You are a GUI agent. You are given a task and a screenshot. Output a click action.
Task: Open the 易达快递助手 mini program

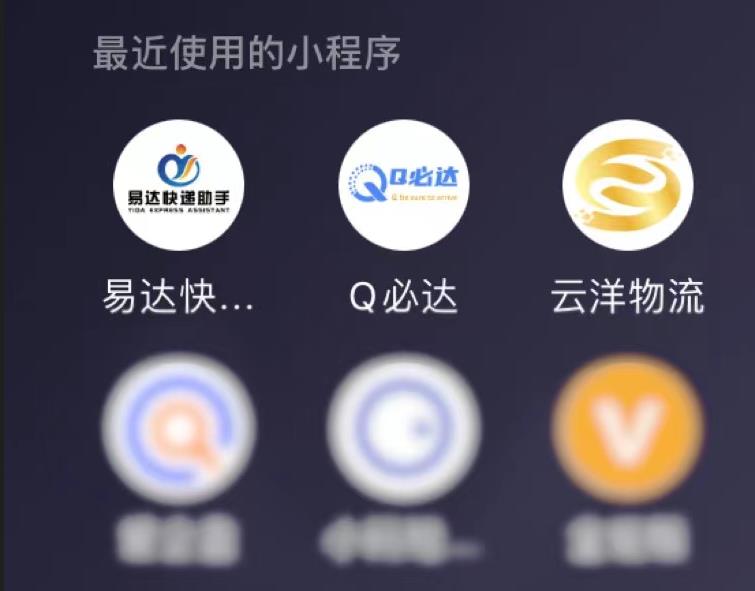click(x=179, y=185)
